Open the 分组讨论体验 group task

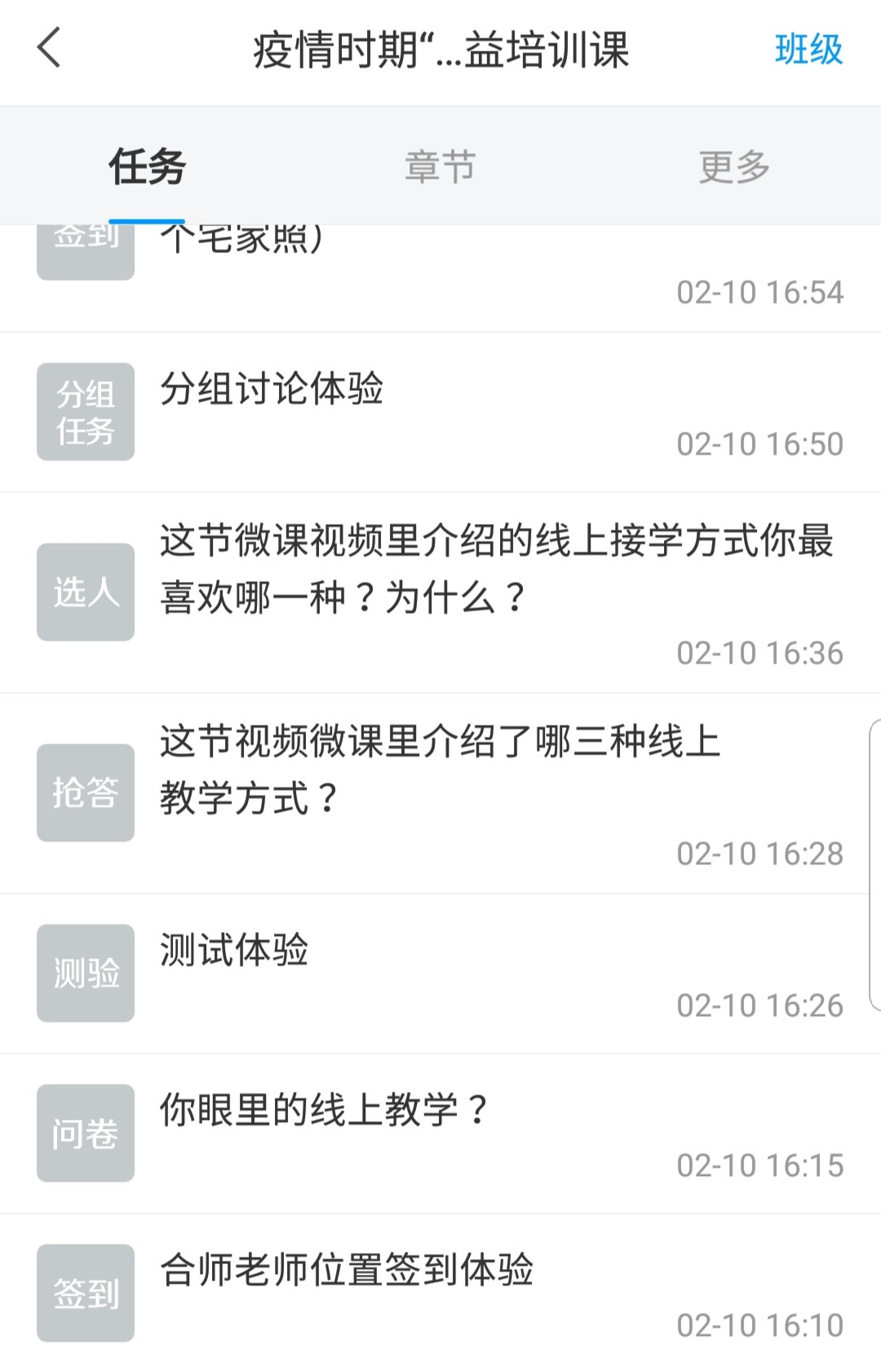(440, 412)
